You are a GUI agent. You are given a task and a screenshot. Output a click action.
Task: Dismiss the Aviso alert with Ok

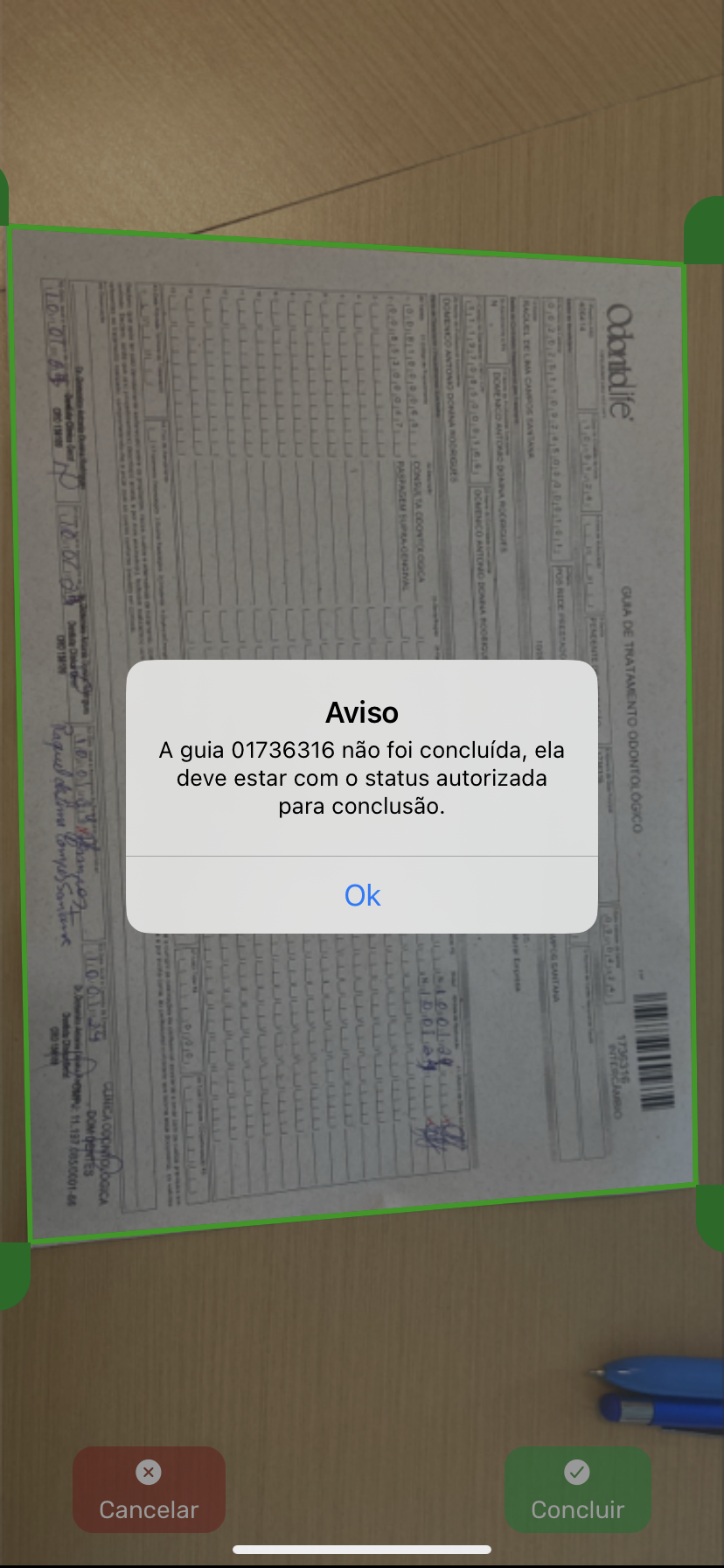[362, 895]
